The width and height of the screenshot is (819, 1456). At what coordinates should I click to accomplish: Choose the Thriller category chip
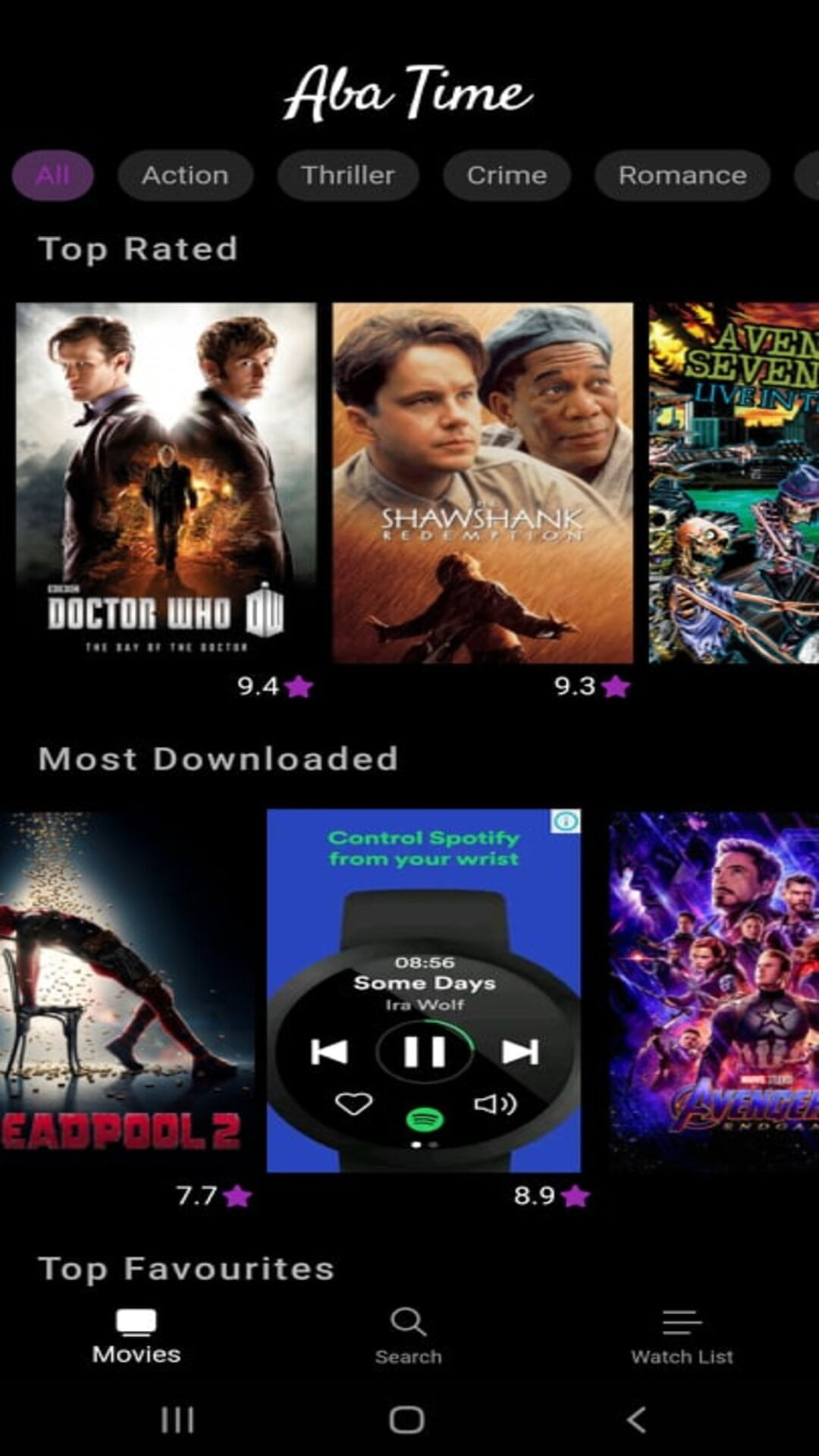(x=347, y=175)
